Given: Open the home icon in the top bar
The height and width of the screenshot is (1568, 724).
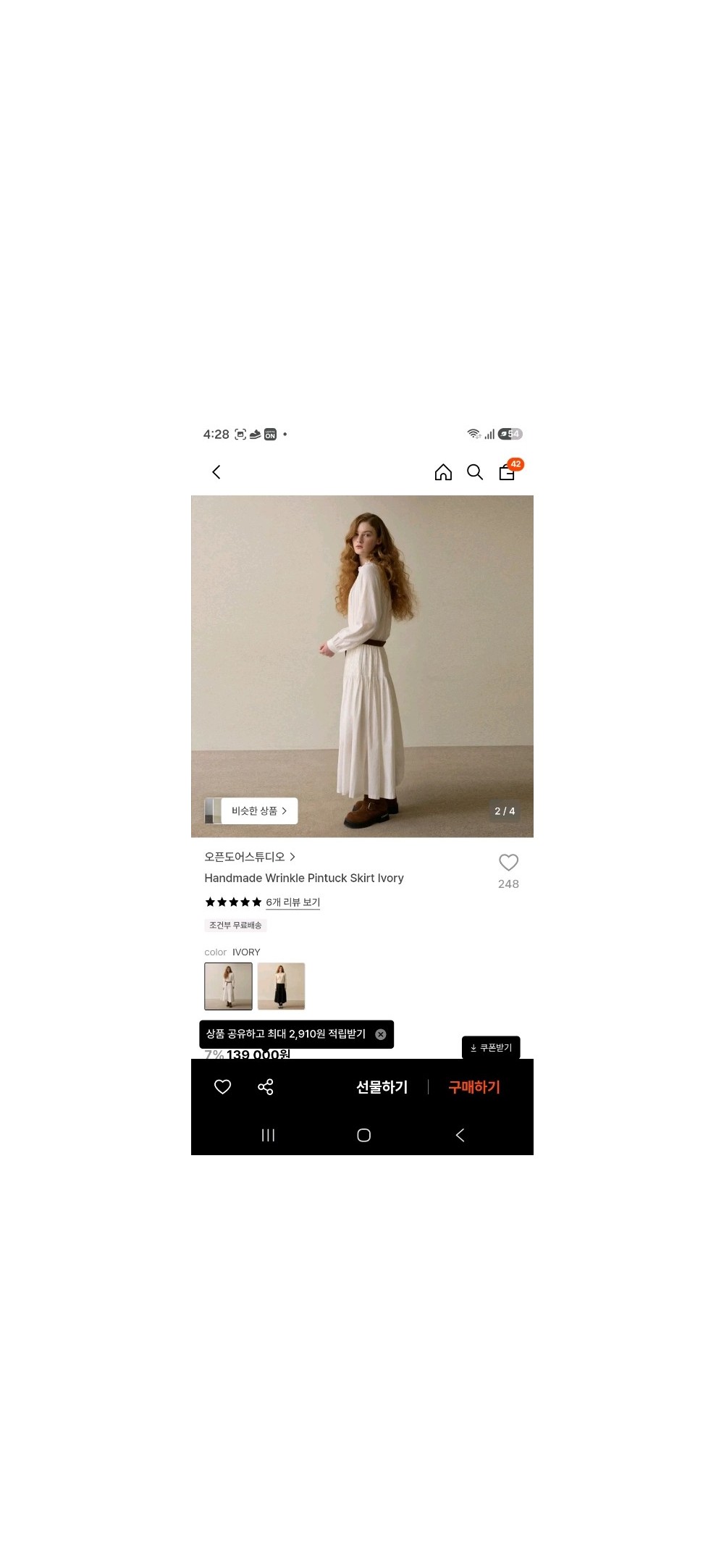Looking at the screenshot, I should (443, 472).
